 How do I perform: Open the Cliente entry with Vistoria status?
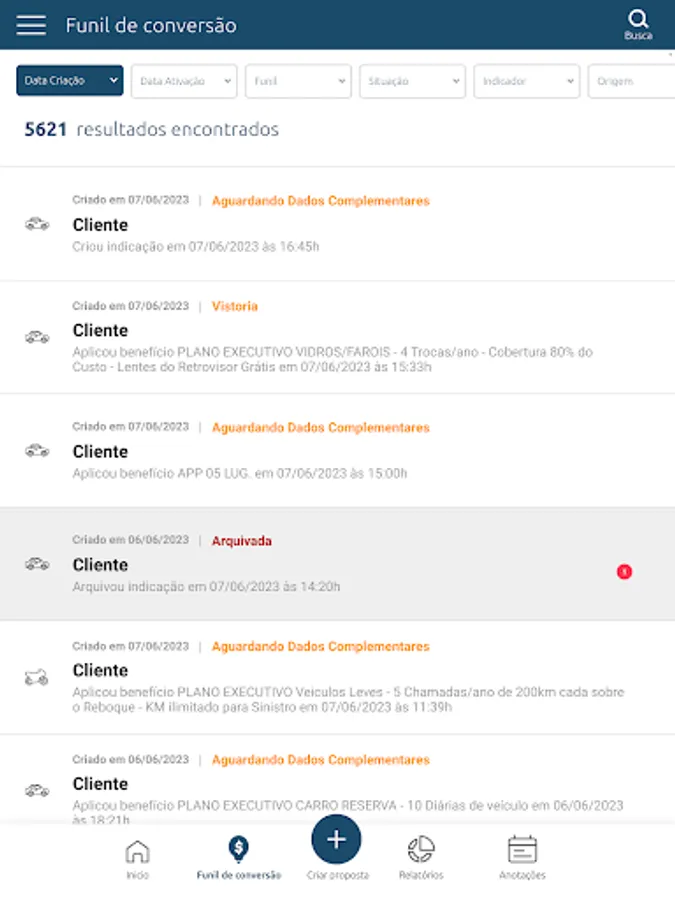(x=338, y=338)
